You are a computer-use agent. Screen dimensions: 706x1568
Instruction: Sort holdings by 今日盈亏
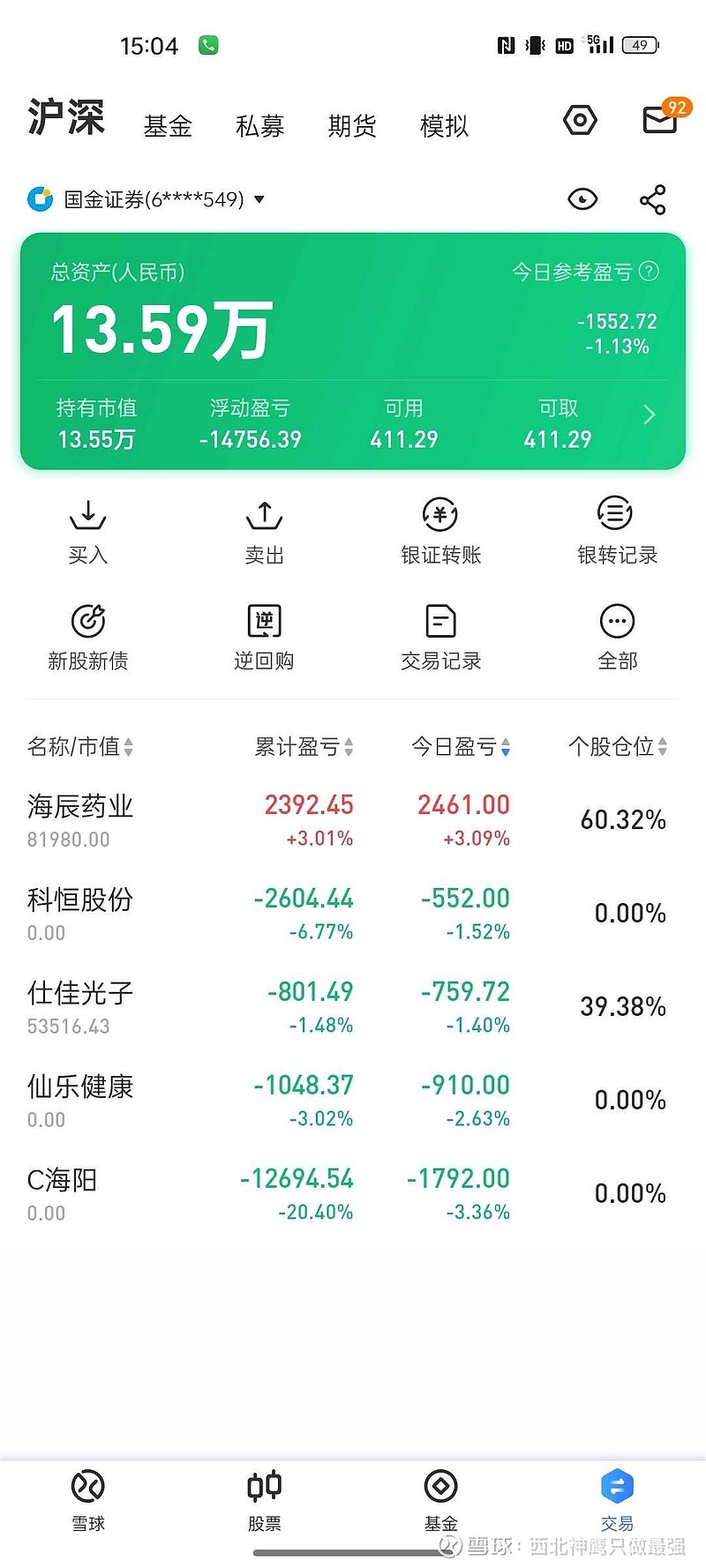(461, 747)
